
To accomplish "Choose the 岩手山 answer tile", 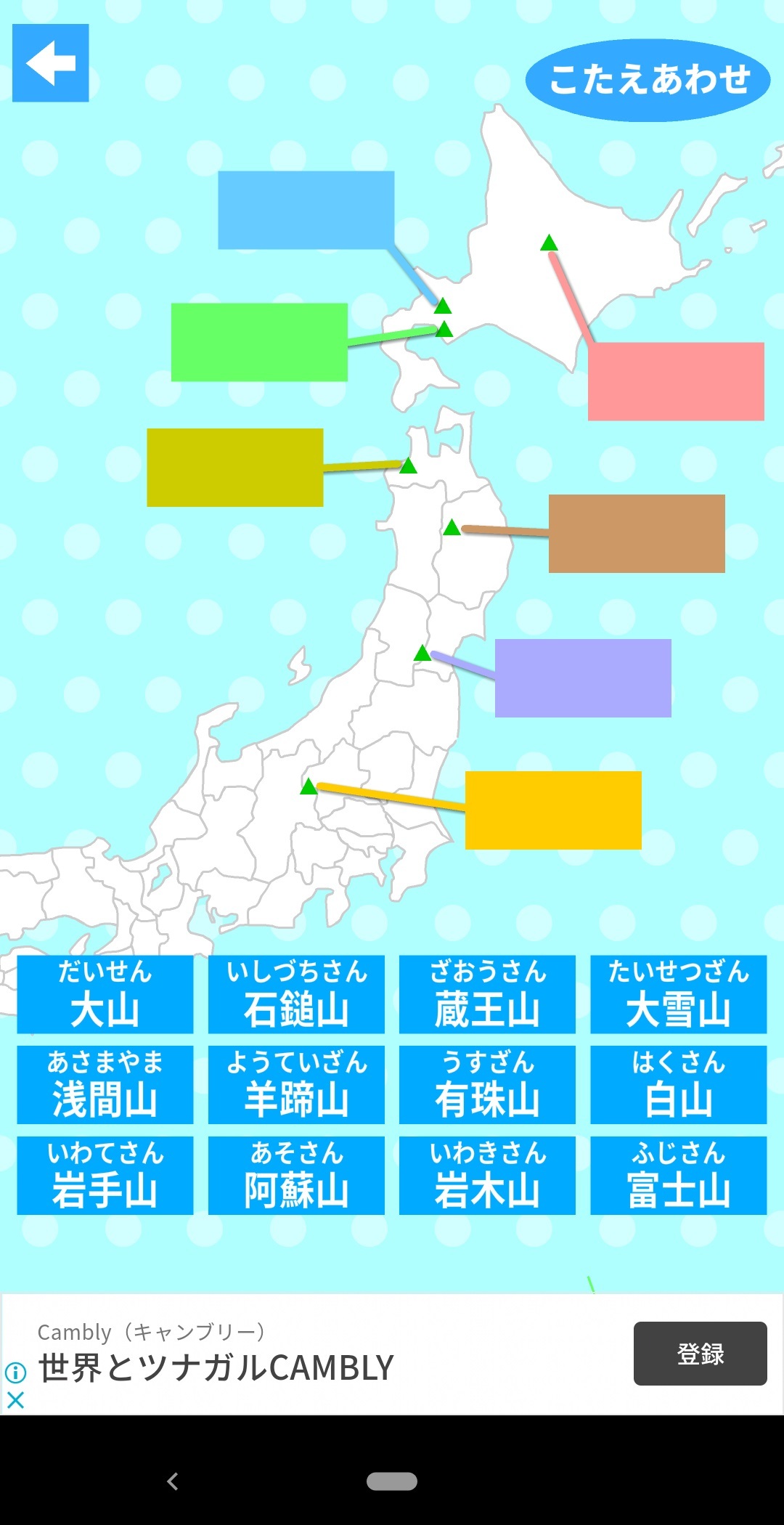I will click(105, 1176).
